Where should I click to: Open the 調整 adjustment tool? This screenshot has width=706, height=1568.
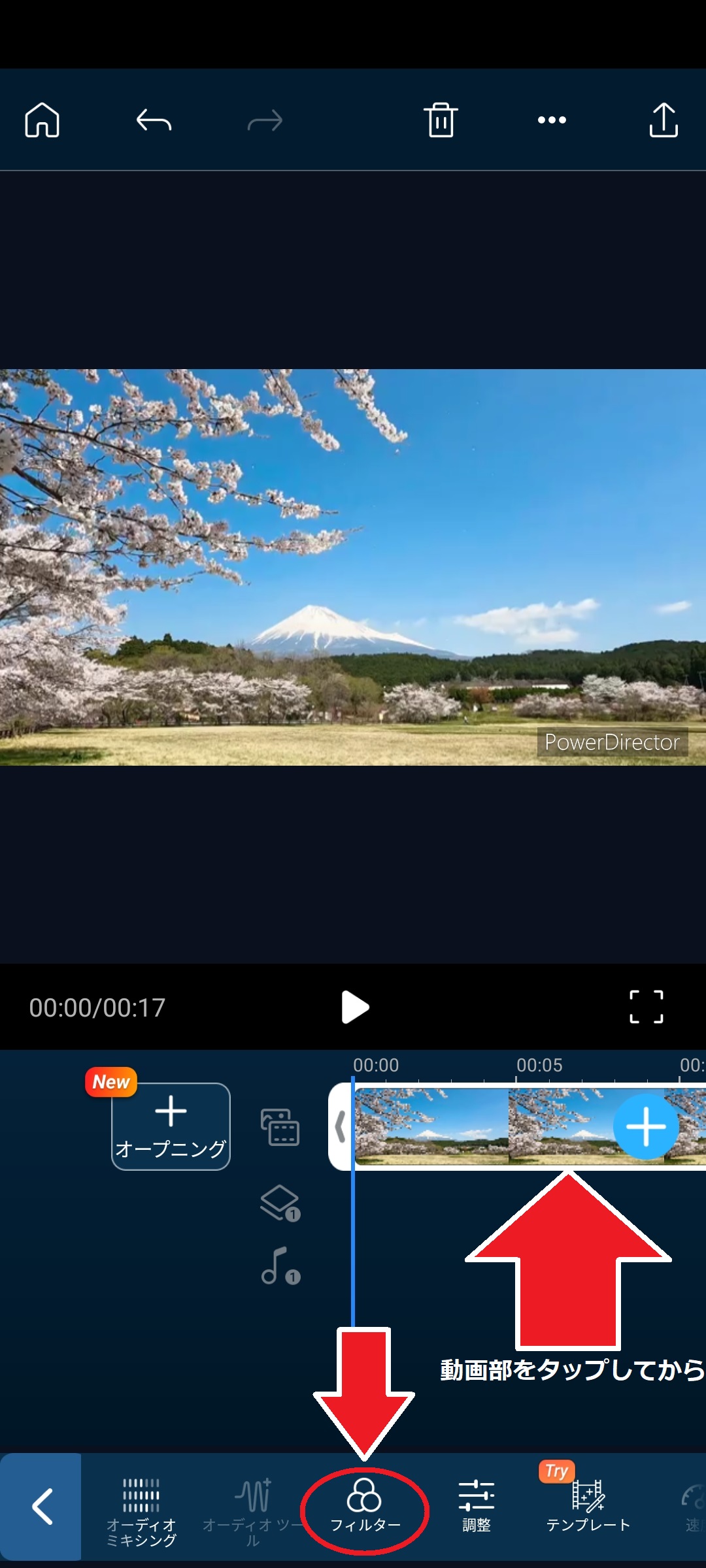pos(476,1507)
